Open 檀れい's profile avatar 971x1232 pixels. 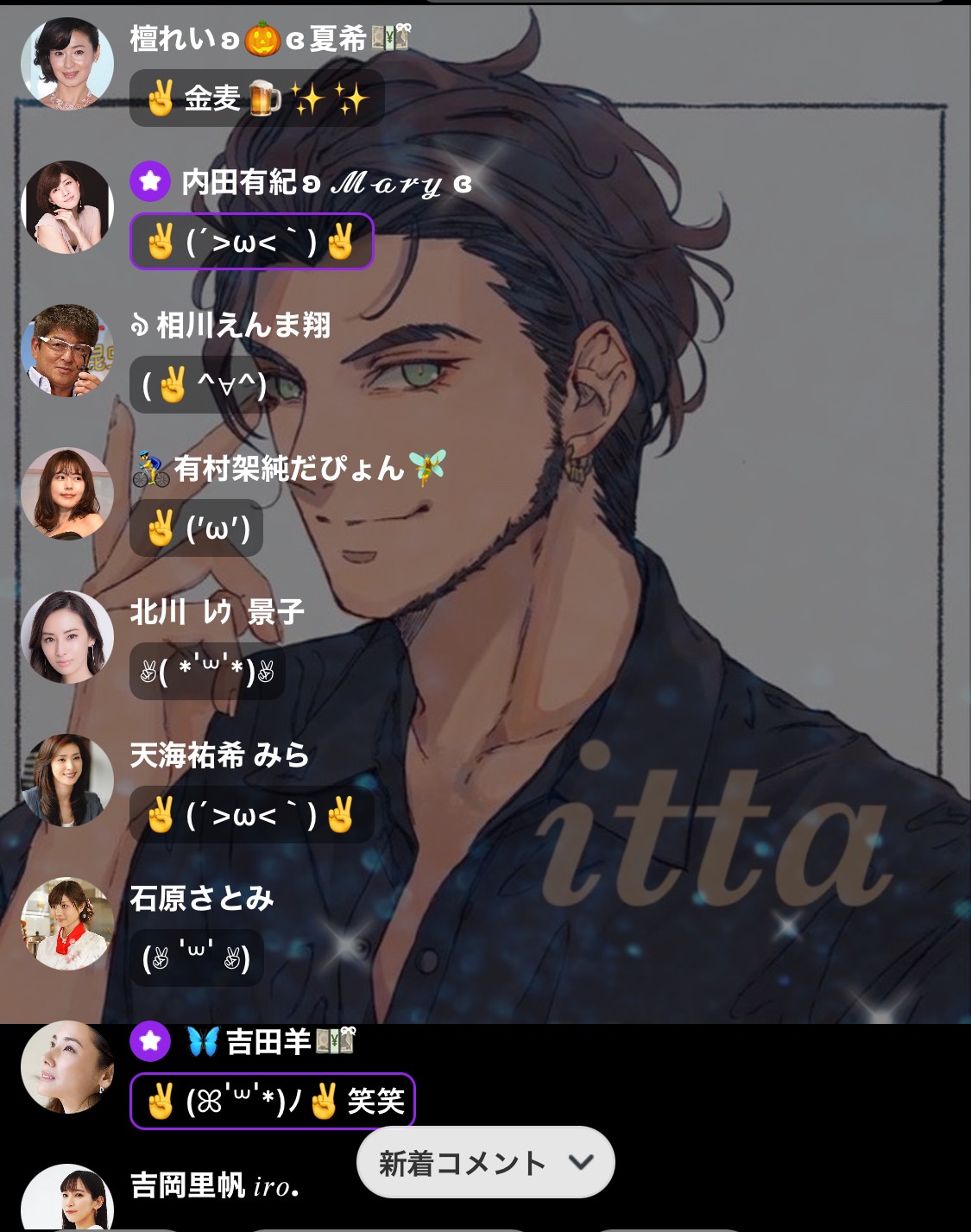(x=66, y=63)
